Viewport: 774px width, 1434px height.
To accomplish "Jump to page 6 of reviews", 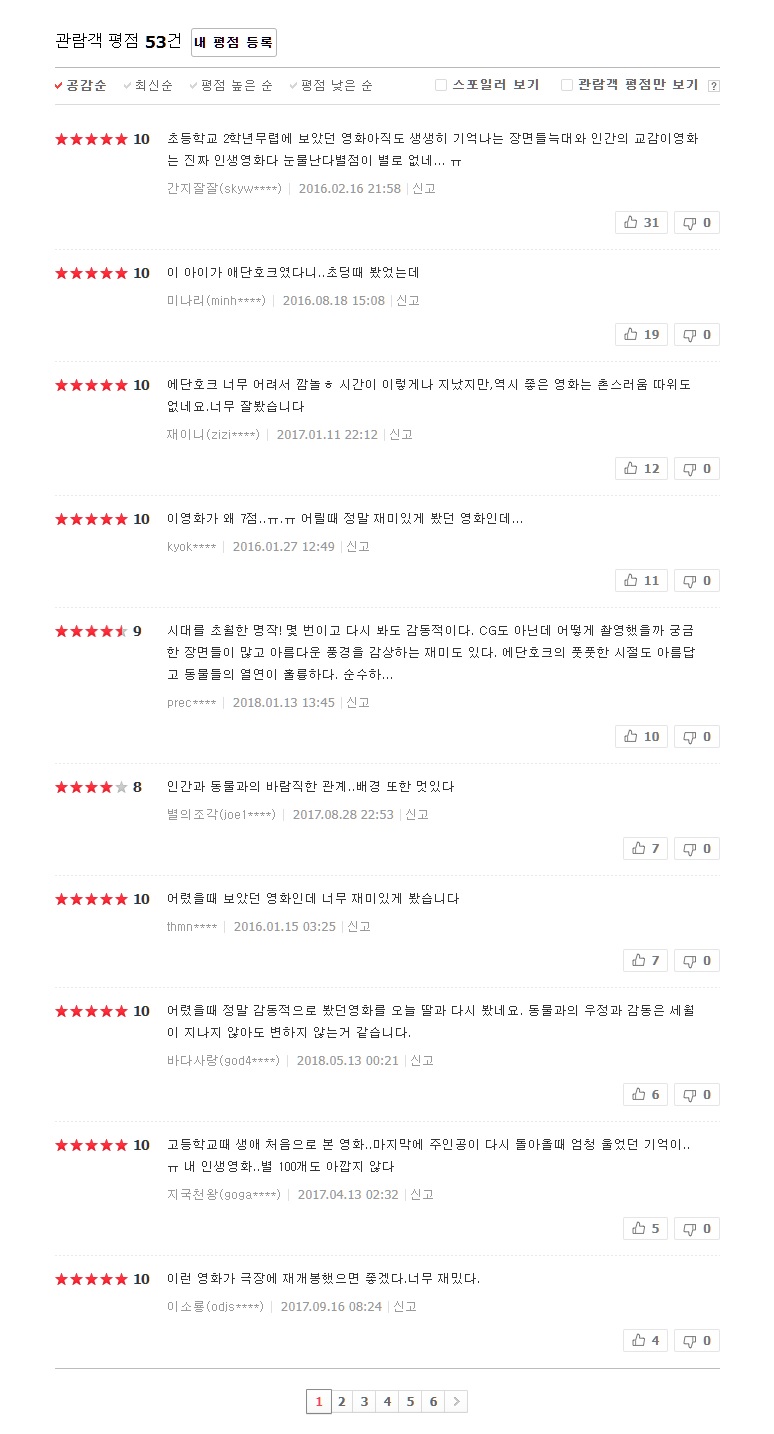I will click(x=433, y=1402).
